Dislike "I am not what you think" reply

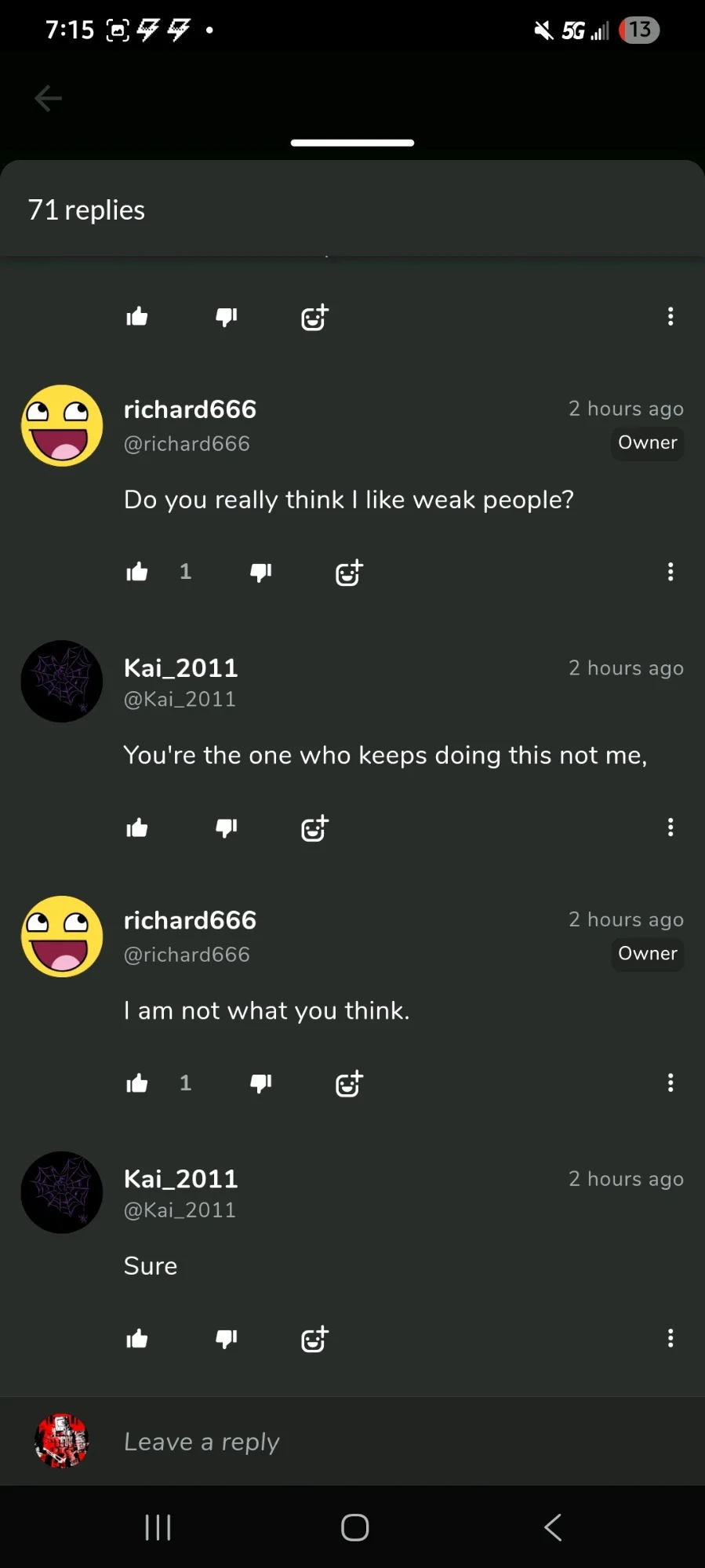coord(261,1083)
